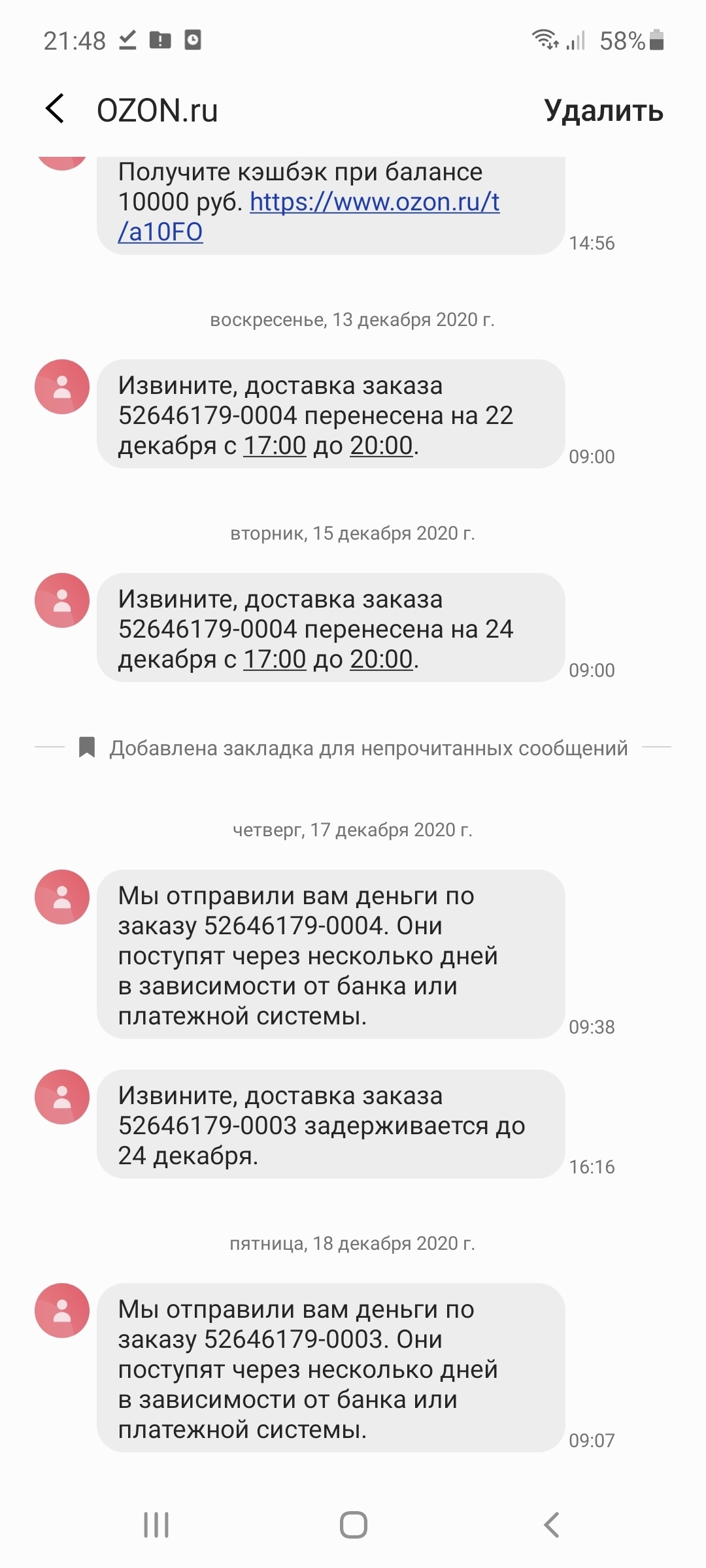Go to the home screen
706x1568 pixels.
(353, 1525)
